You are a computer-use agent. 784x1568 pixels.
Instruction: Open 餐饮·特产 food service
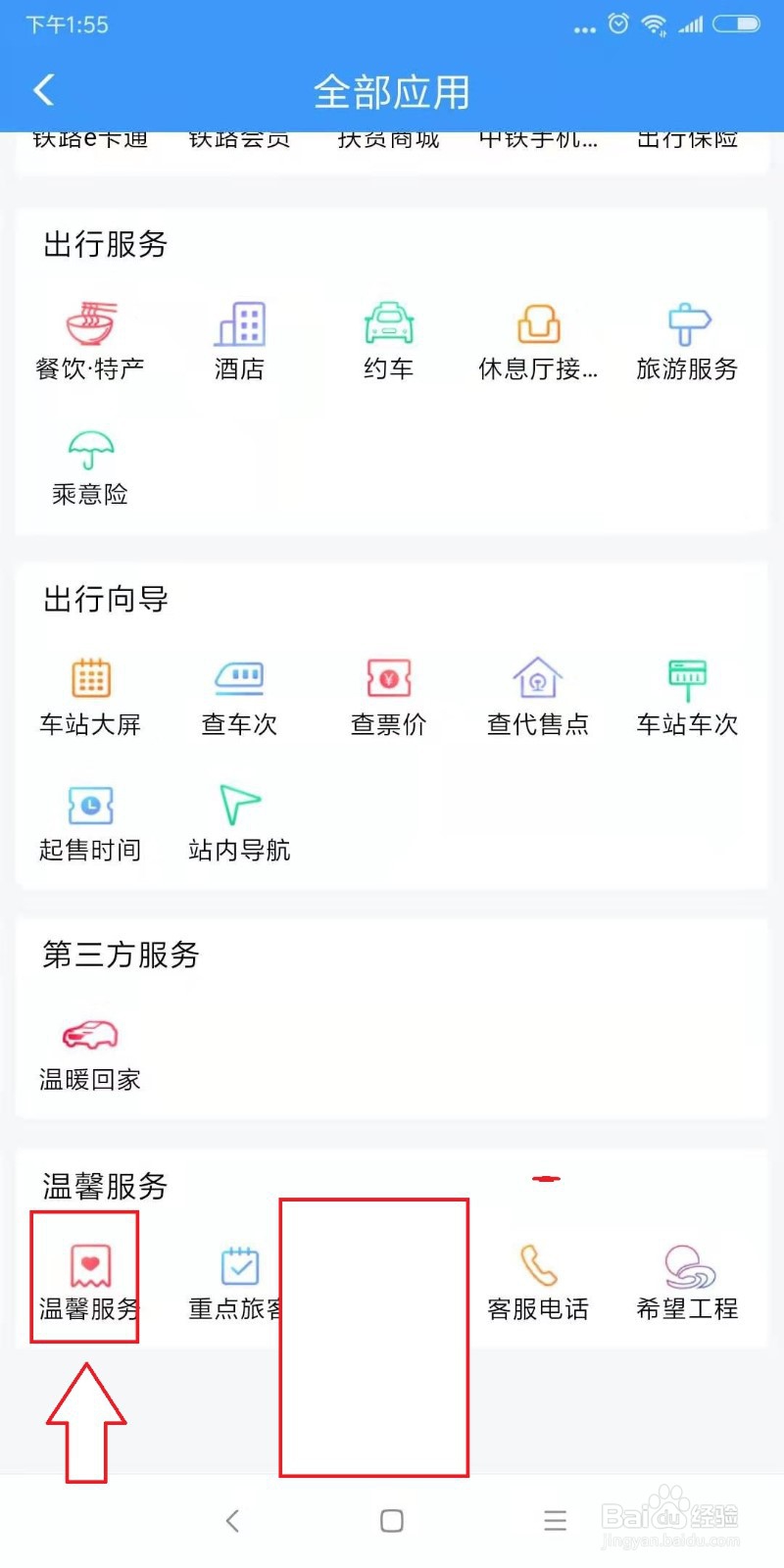pos(90,341)
